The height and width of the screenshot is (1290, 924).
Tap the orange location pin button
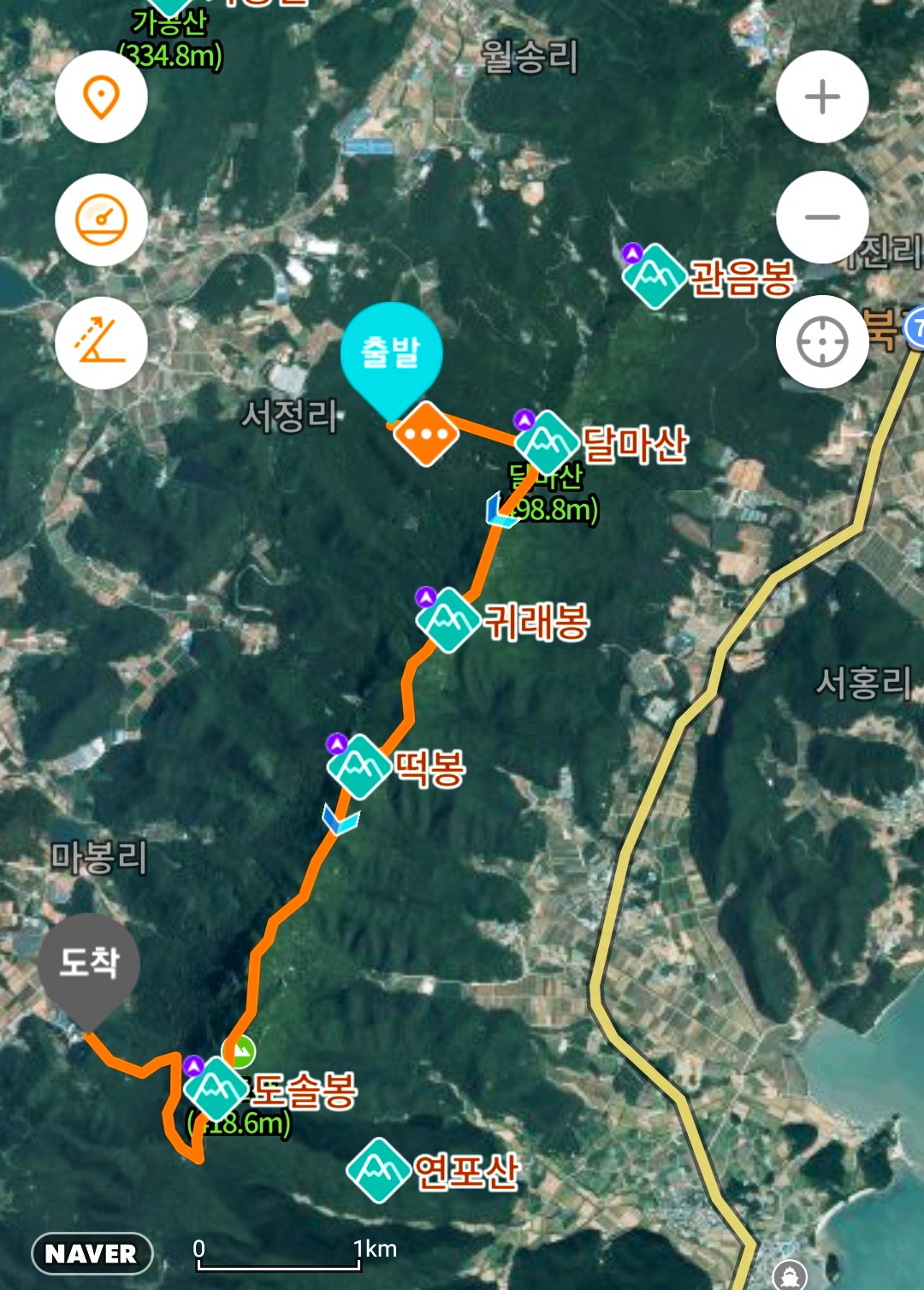(x=101, y=97)
